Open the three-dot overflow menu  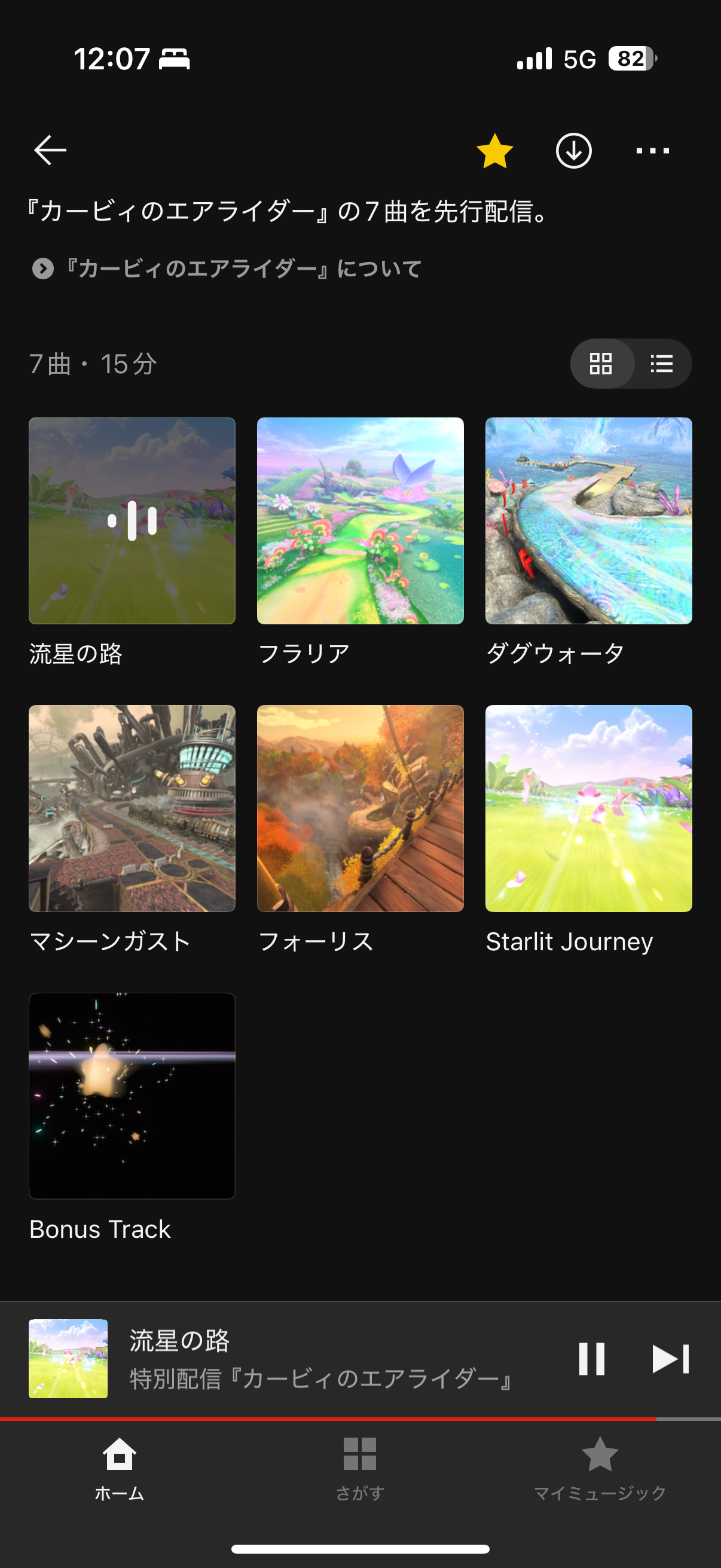pyautogui.click(x=652, y=150)
